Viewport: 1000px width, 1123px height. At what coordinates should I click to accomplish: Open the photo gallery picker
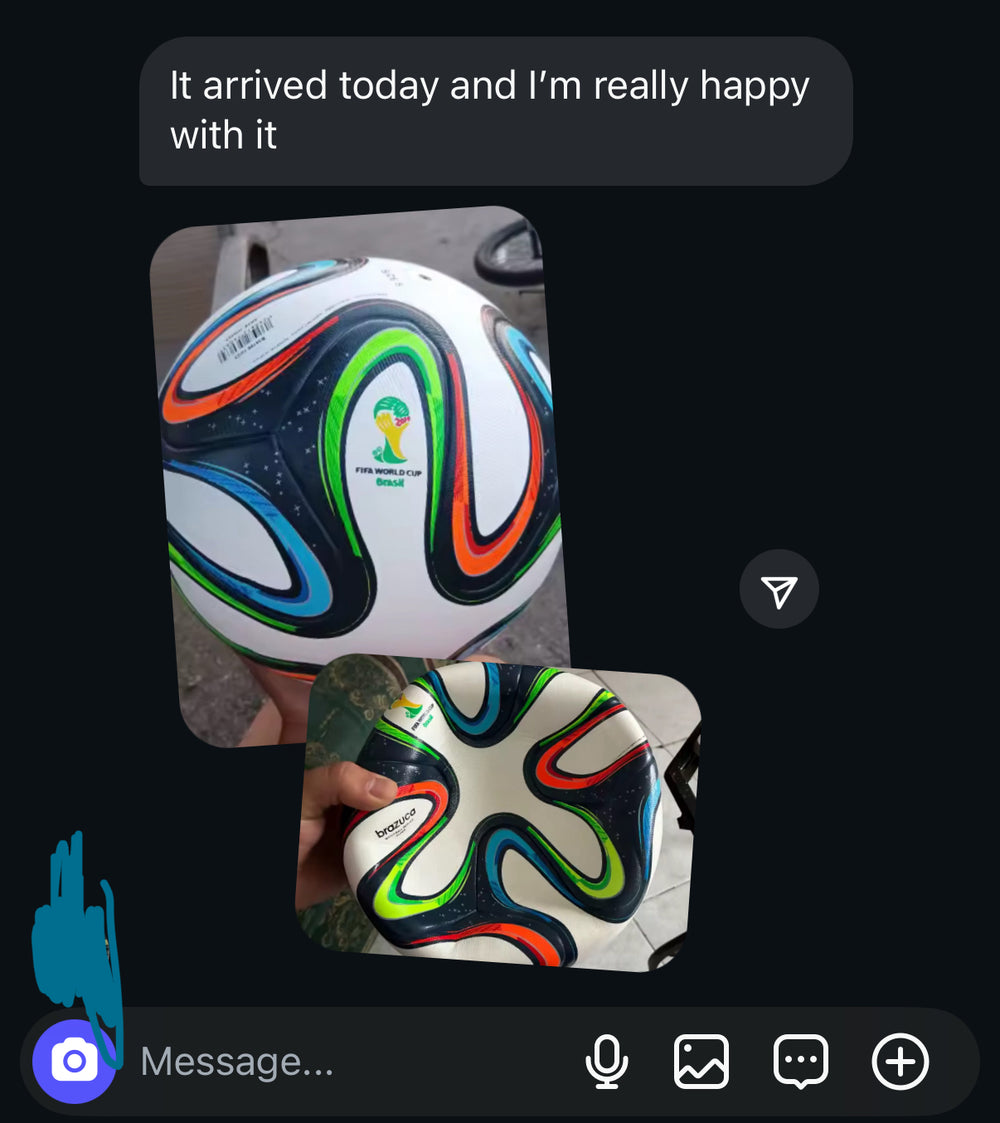701,1061
